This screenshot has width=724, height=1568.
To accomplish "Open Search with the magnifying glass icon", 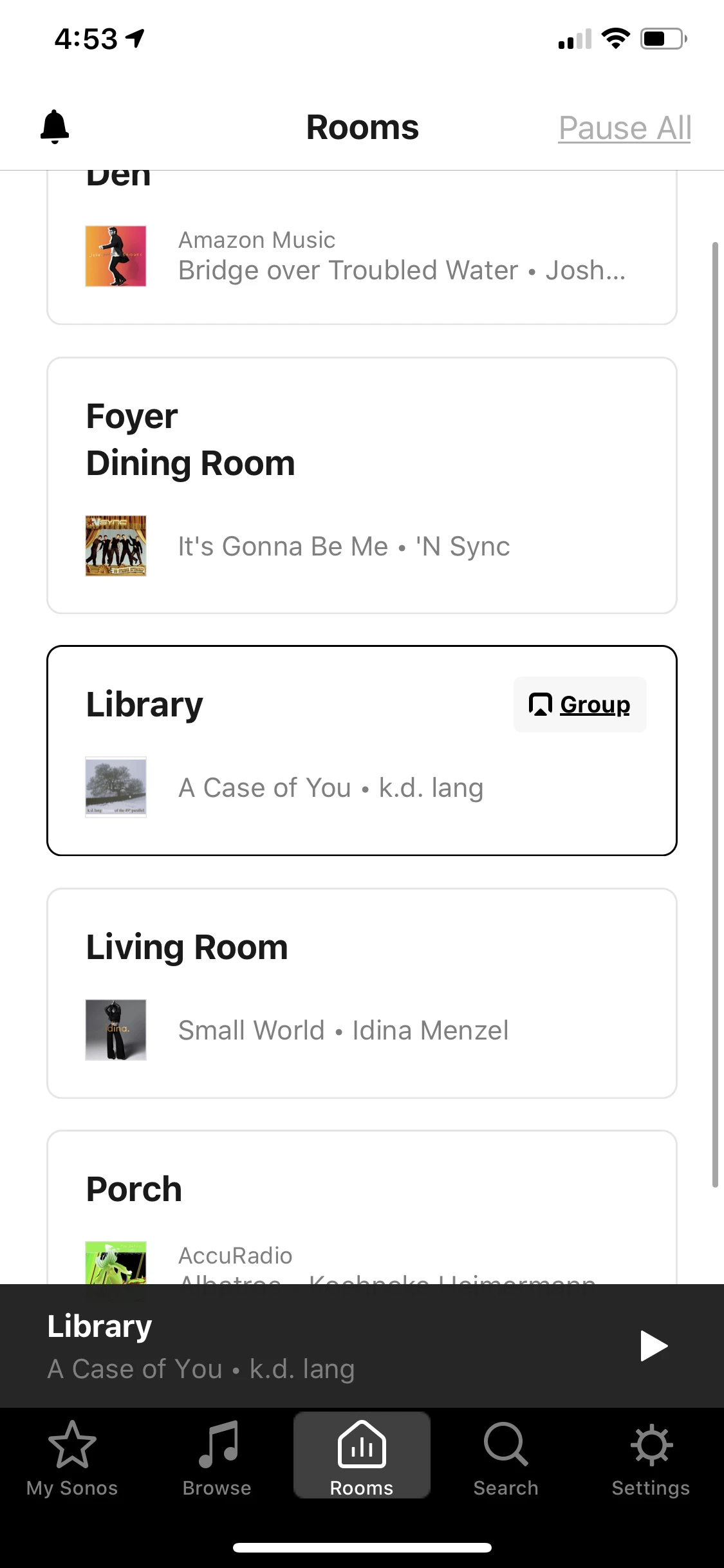I will coord(506,1445).
